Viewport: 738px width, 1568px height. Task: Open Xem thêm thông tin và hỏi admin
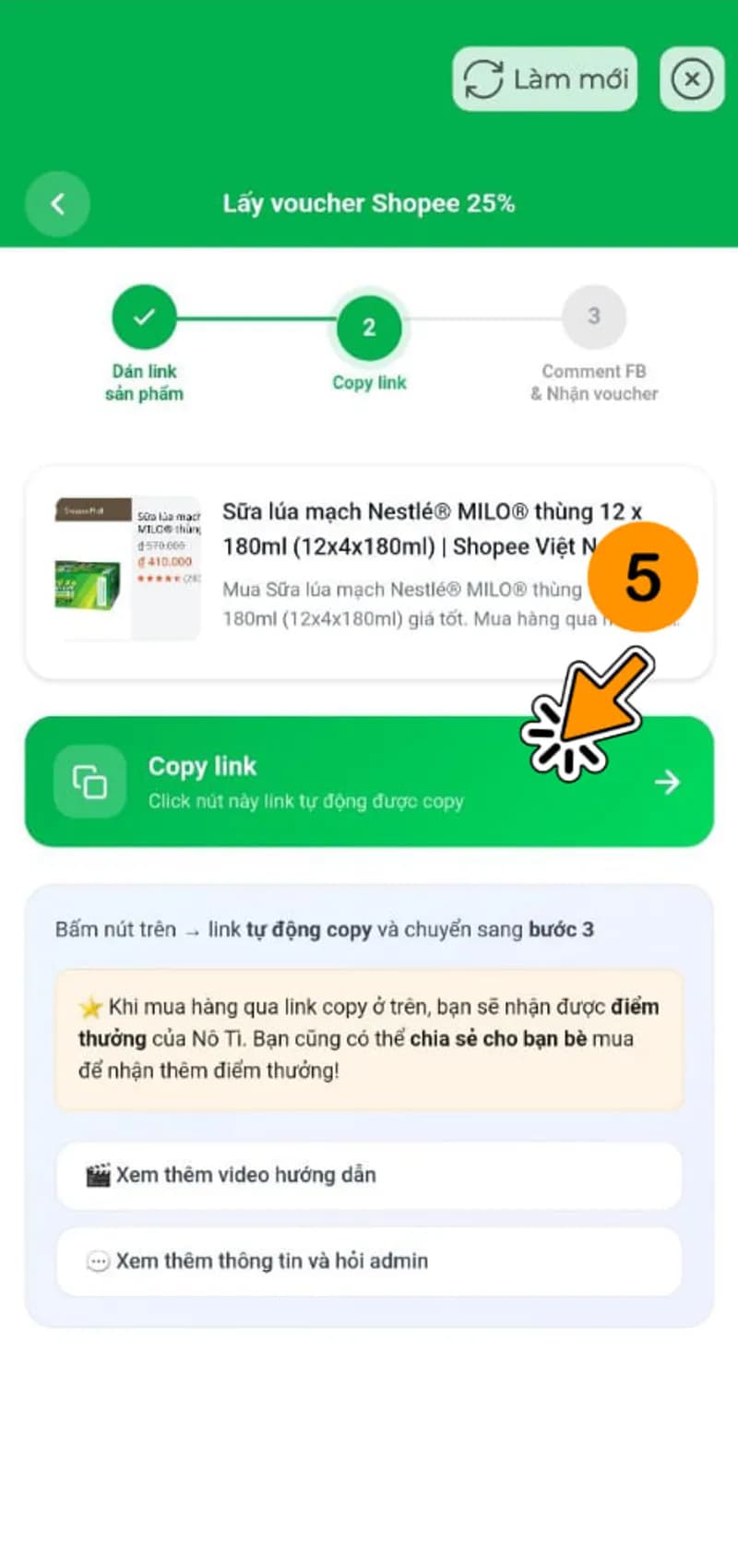[x=369, y=1261]
